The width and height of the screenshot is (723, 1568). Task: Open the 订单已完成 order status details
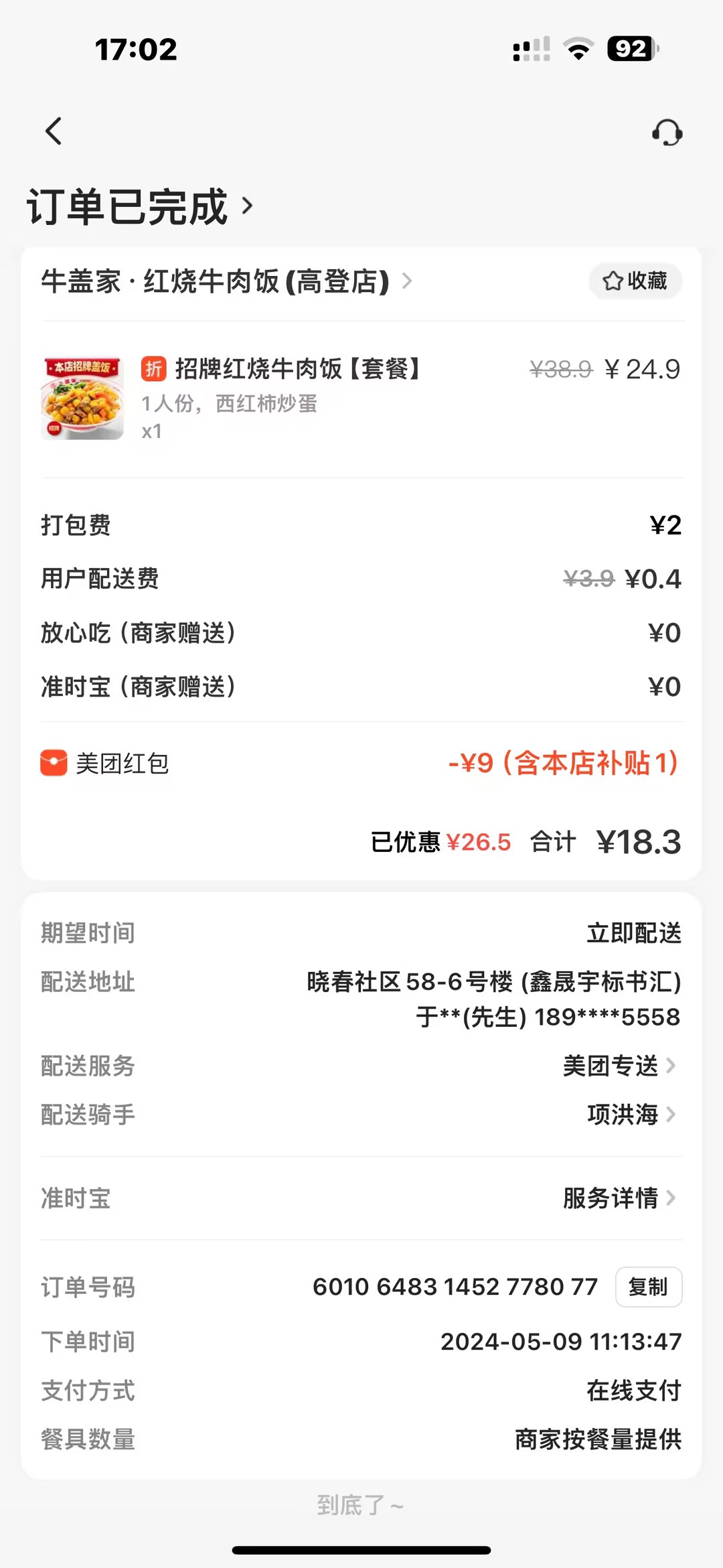click(x=141, y=206)
